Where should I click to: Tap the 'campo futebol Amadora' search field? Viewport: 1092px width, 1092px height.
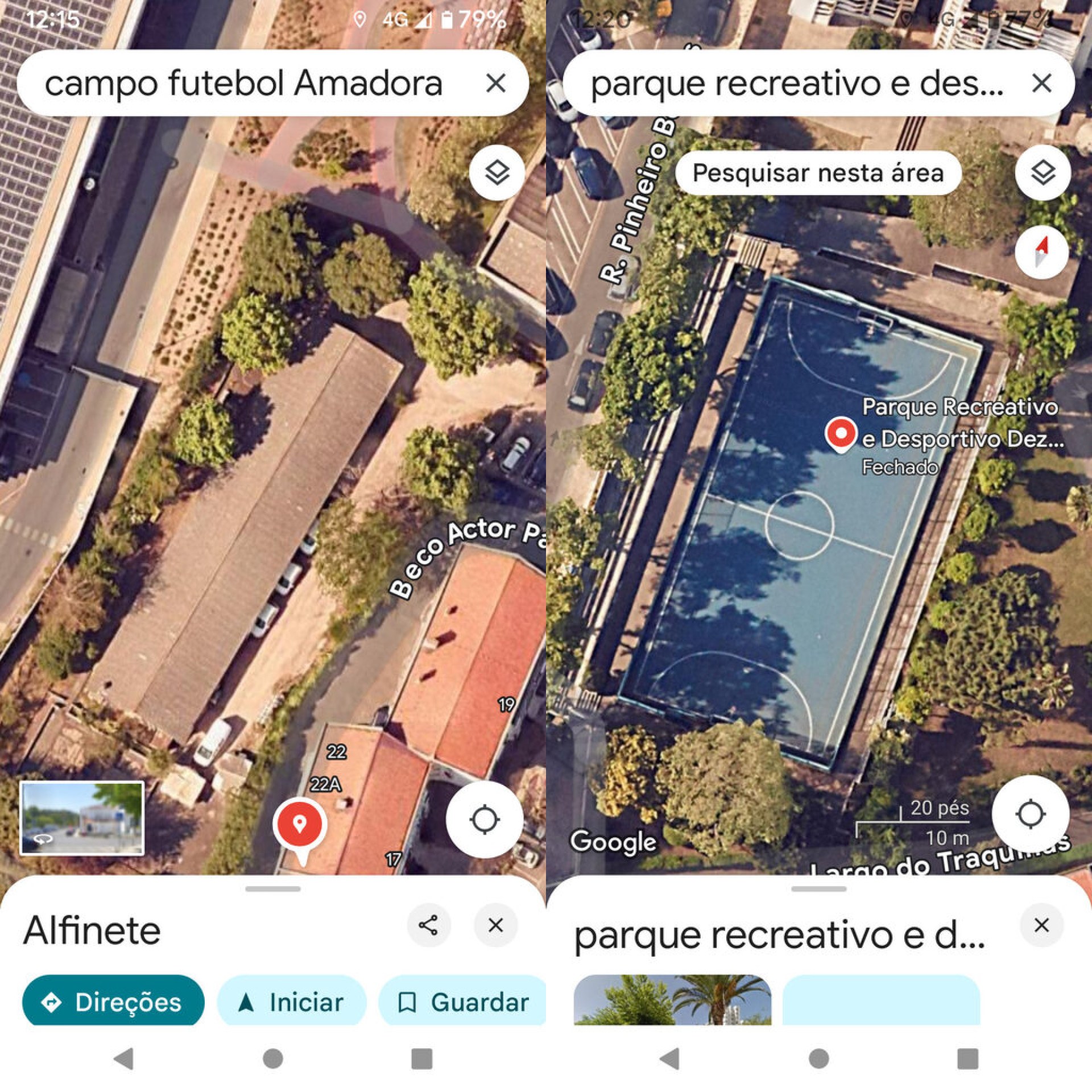point(243,84)
